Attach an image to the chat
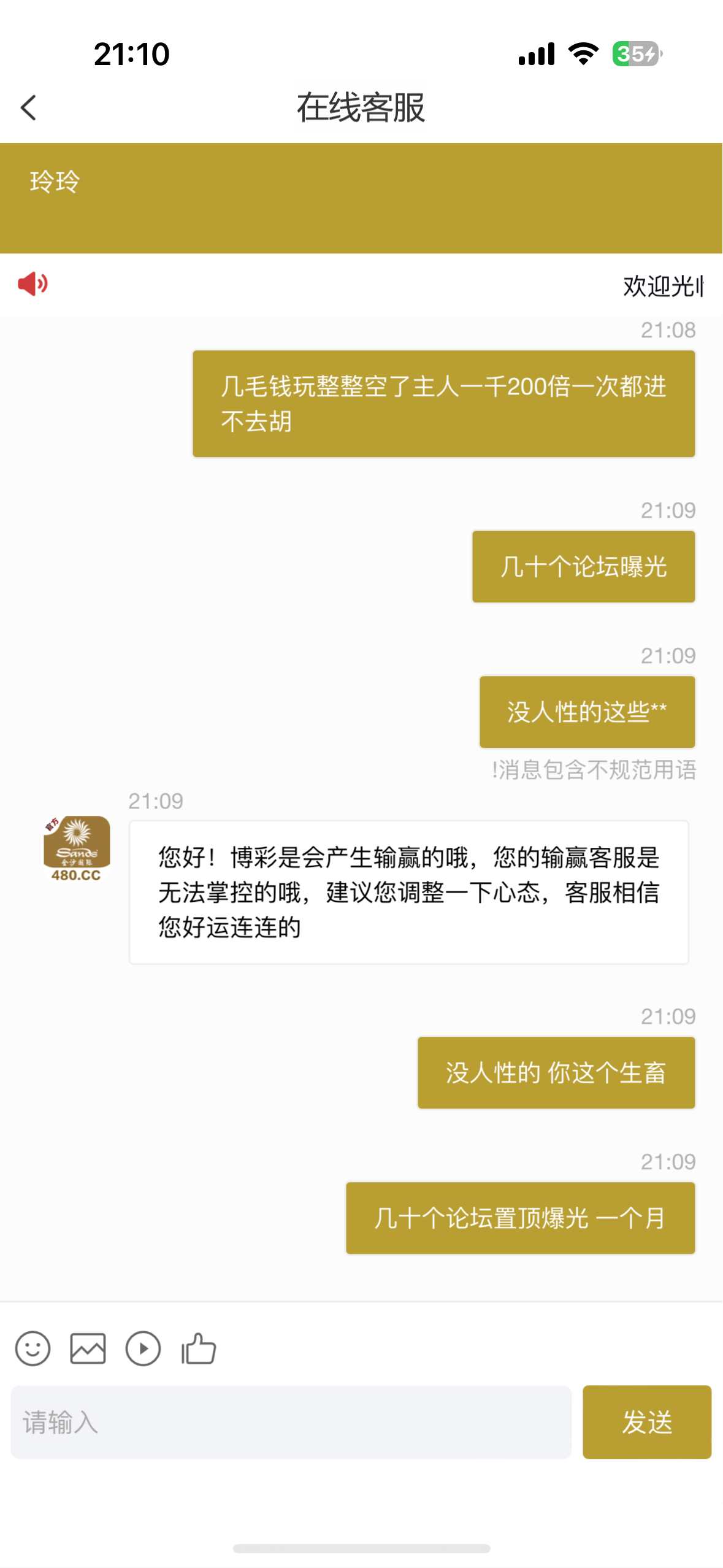Screen dimensions: 723x1568 [x=88, y=1348]
